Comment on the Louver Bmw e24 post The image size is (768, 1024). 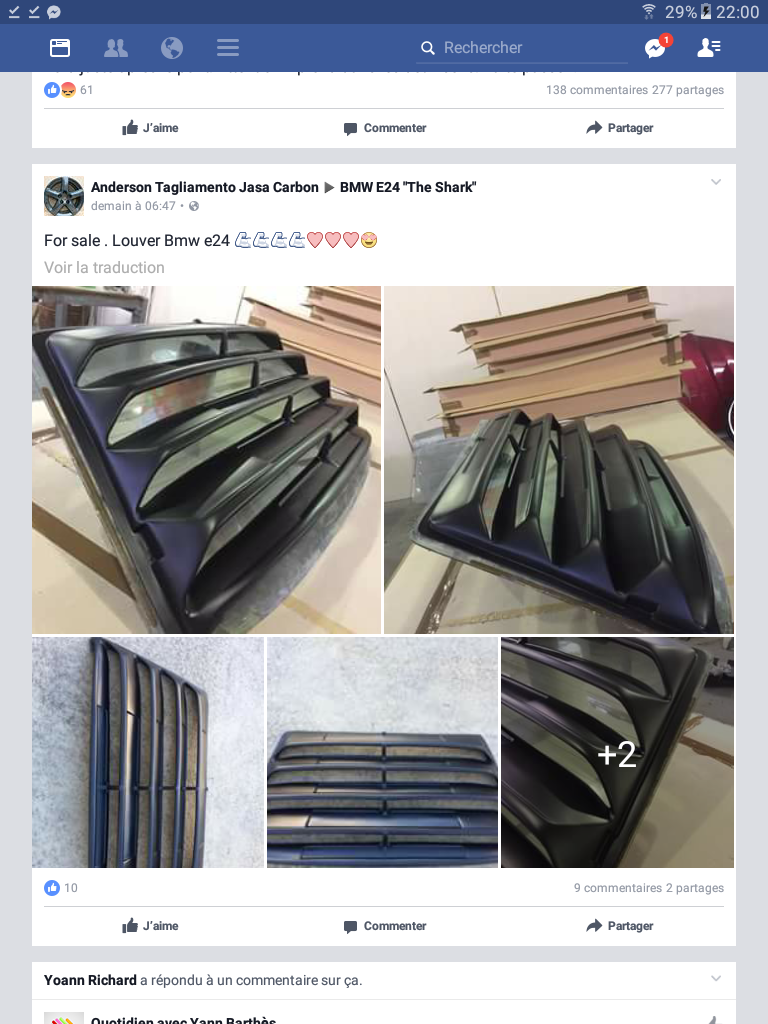(384, 926)
